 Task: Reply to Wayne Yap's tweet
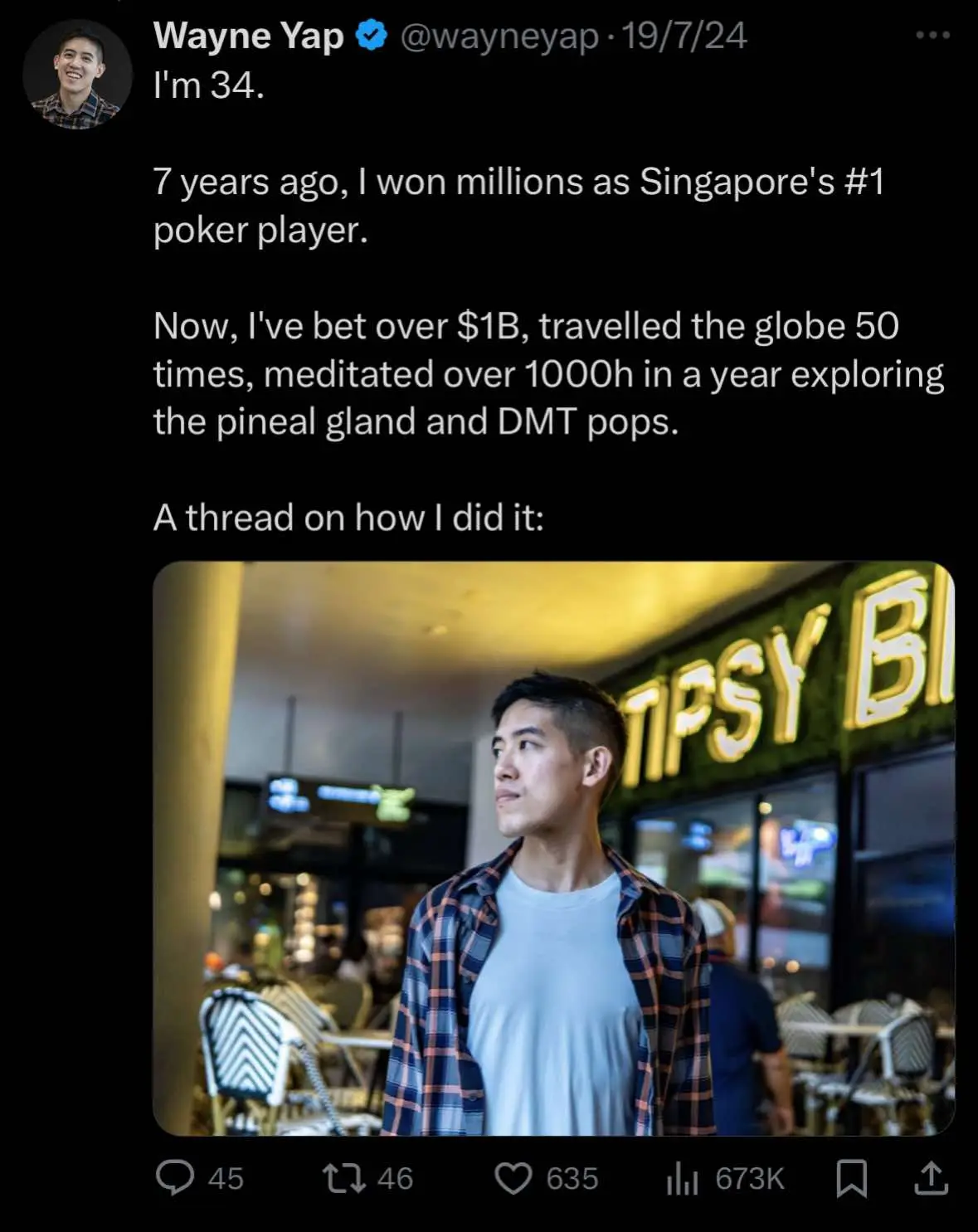(175, 1177)
